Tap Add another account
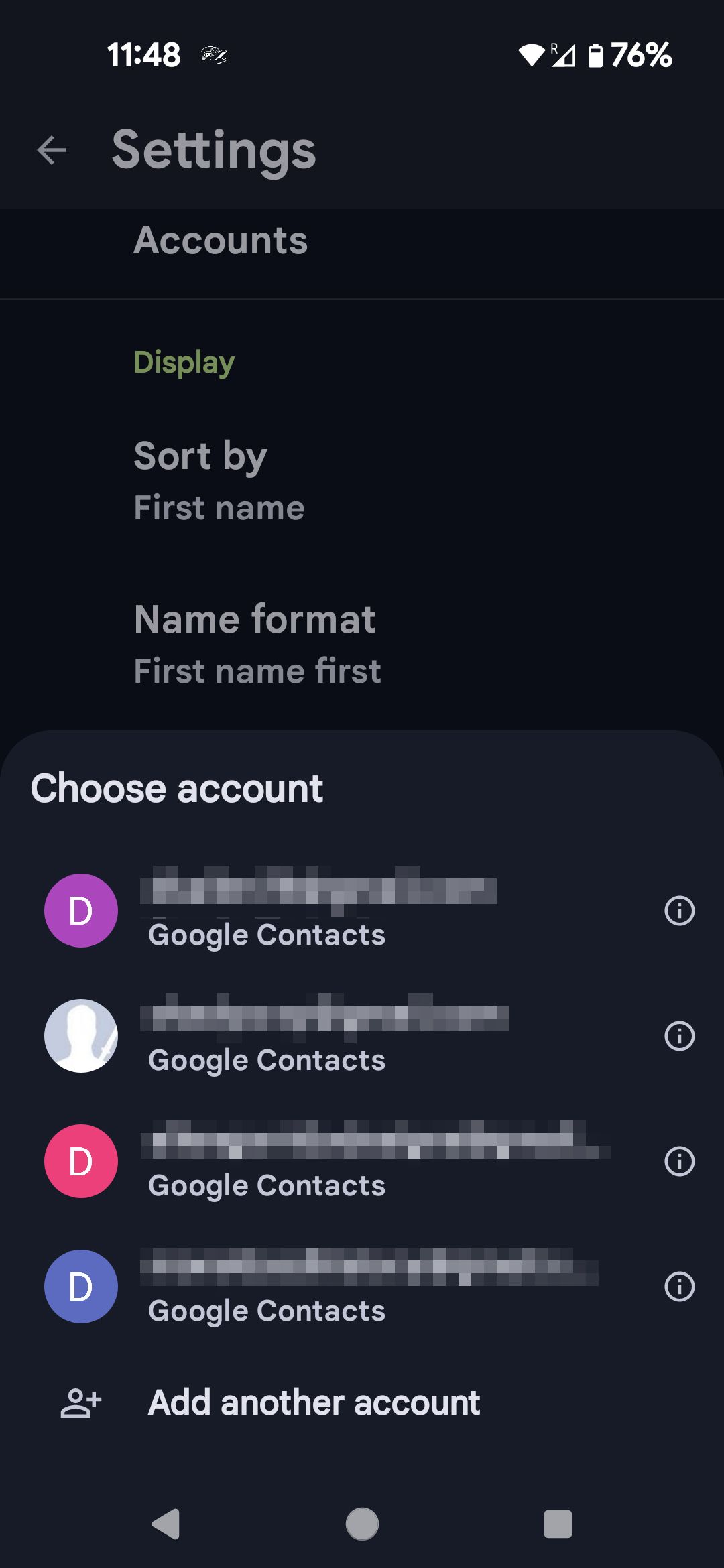Viewport: 724px width, 1568px height. click(313, 1402)
